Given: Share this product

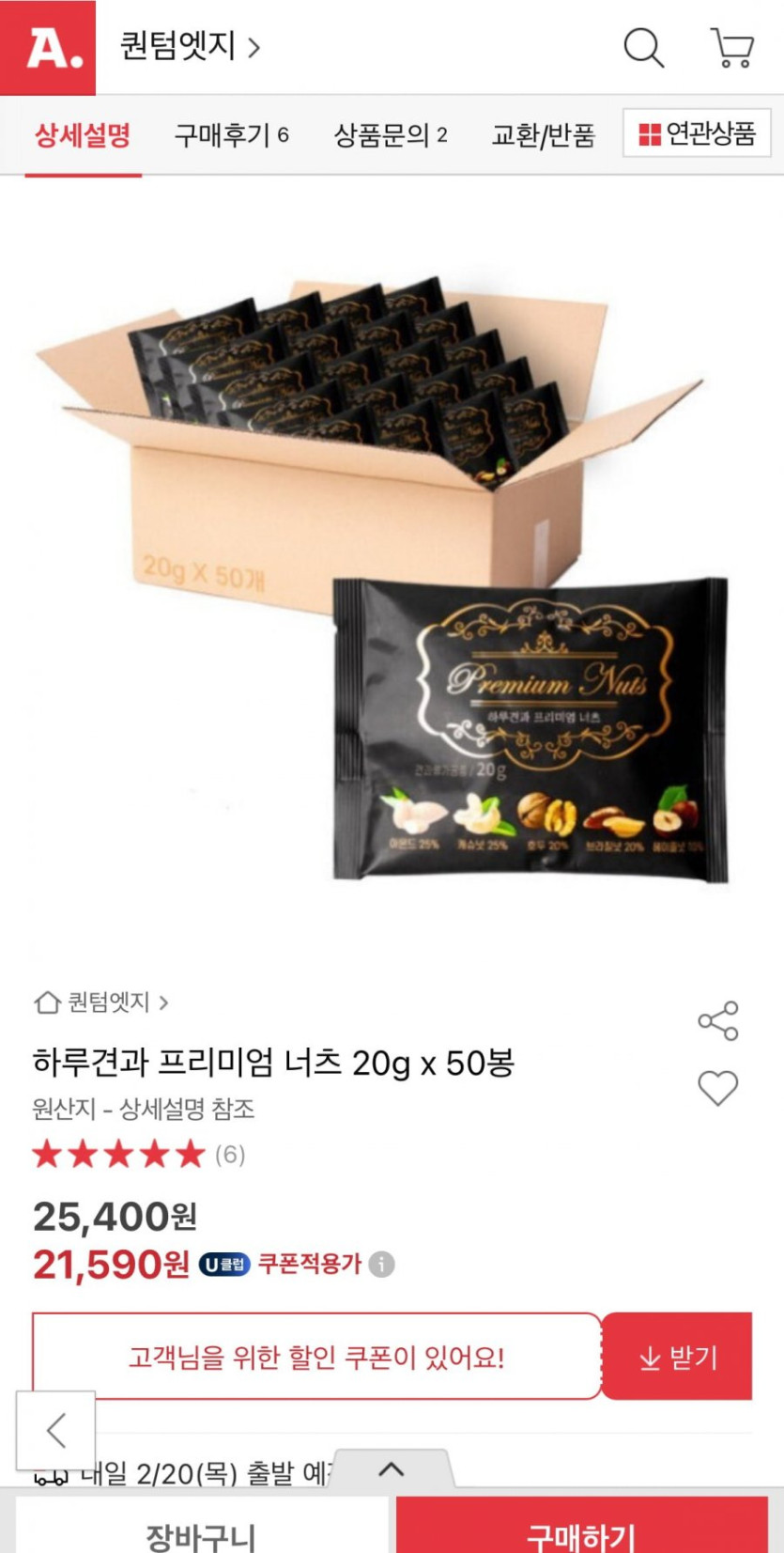Looking at the screenshot, I should pyautogui.click(x=718, y=1020).
